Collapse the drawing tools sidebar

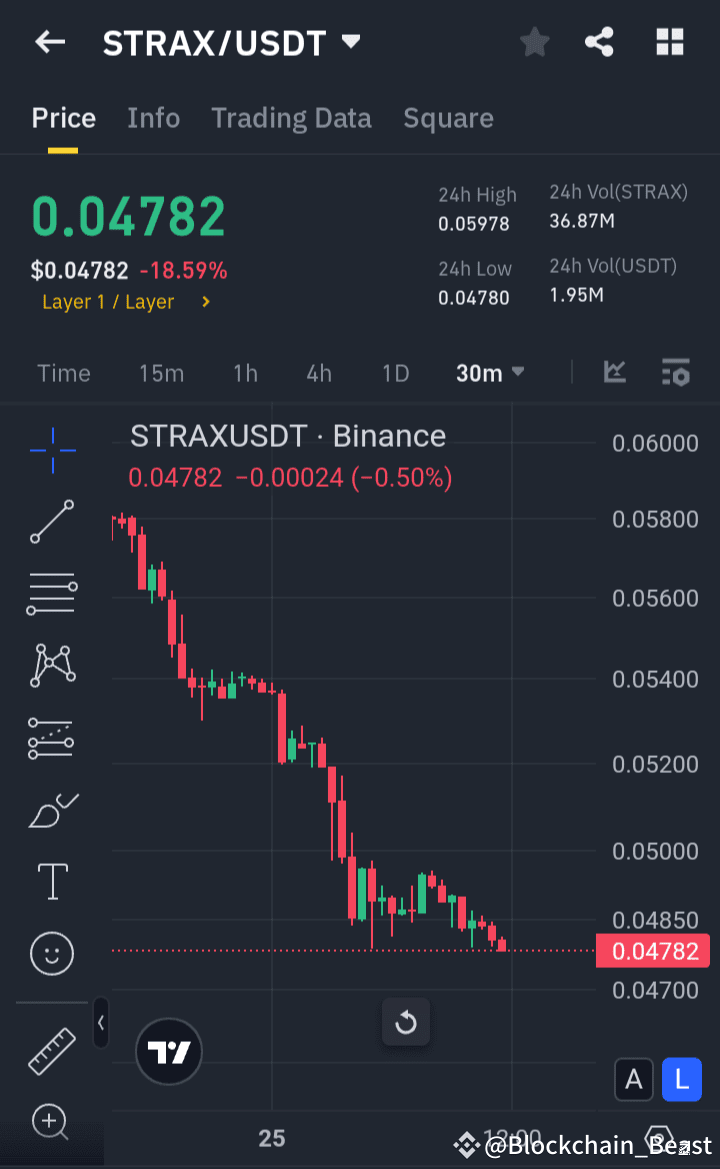click(x=100, y=1023)
